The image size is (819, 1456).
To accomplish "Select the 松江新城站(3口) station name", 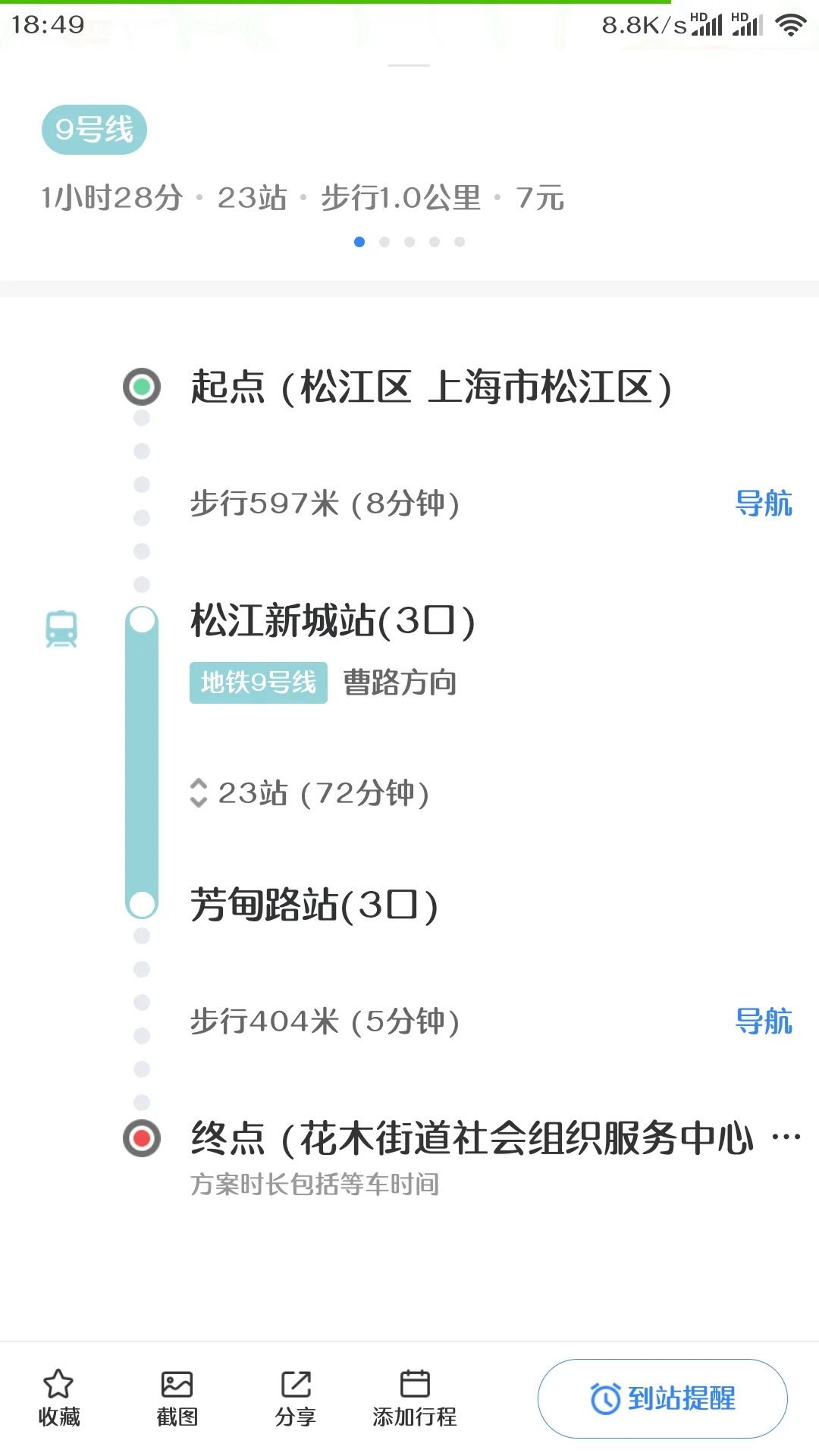I will (331, 622).
